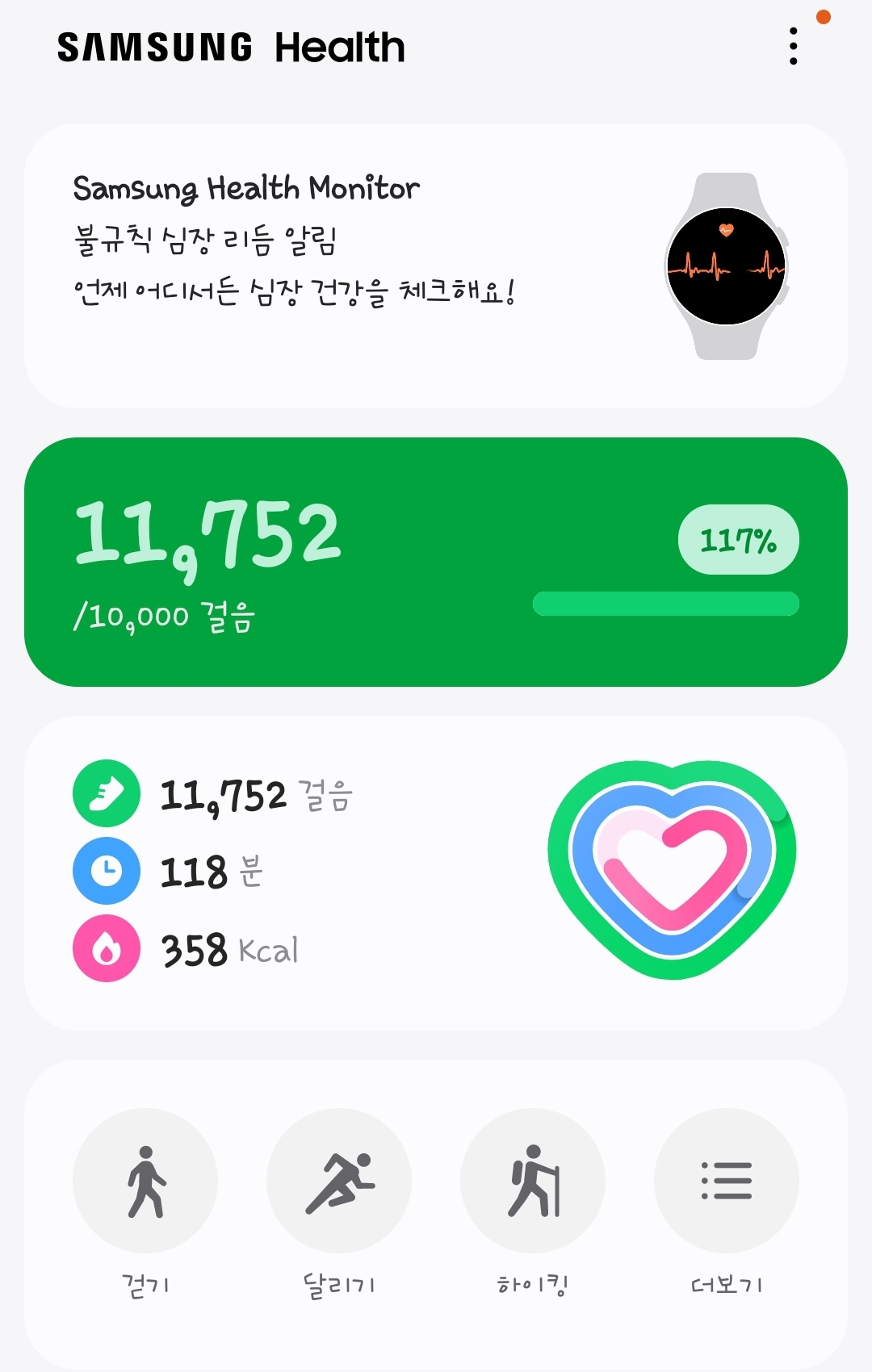The height and width of the screenshot is (1372, 872).
Task: Open the green 11,752 steps card
Action: coord(436,562)
